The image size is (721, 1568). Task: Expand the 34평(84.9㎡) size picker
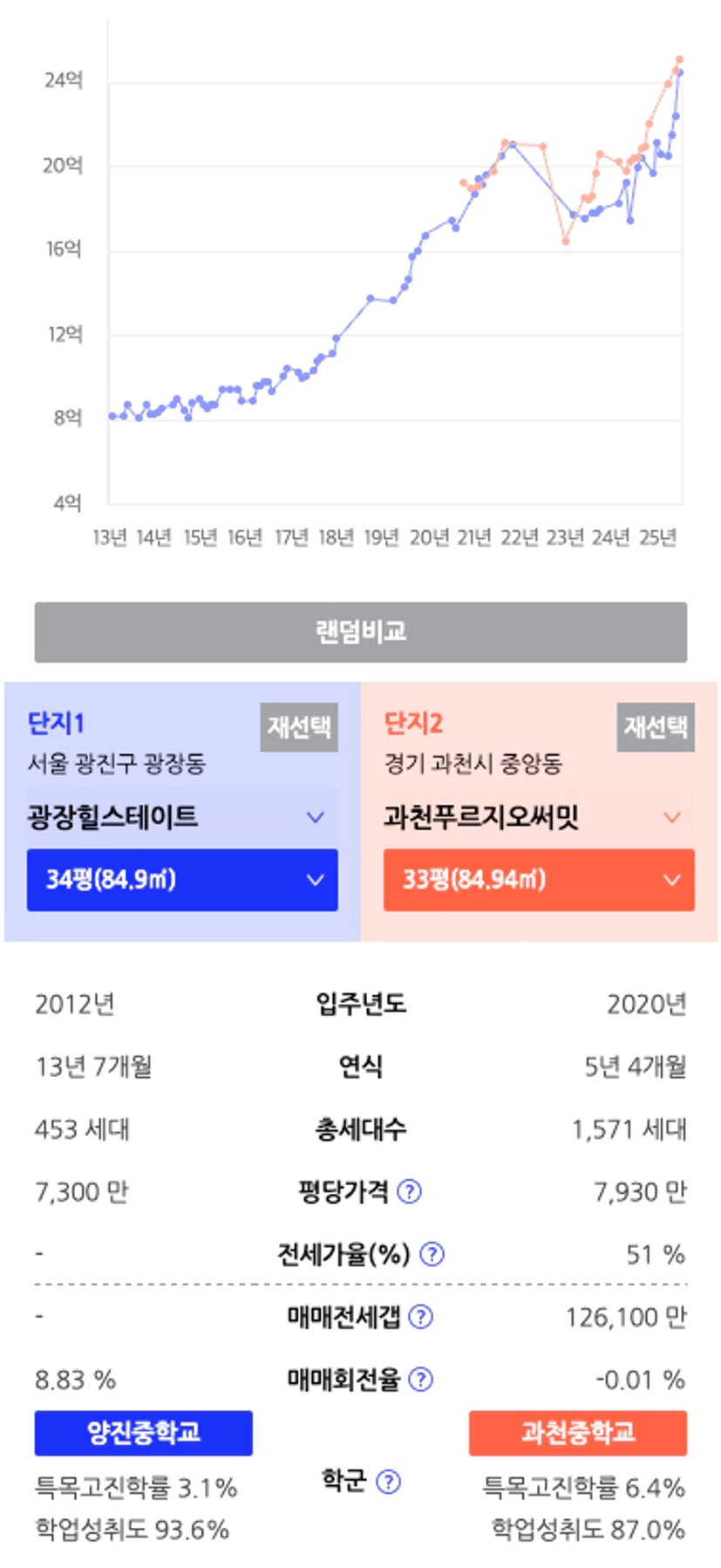pyautogui.click(x=182, y=880)
